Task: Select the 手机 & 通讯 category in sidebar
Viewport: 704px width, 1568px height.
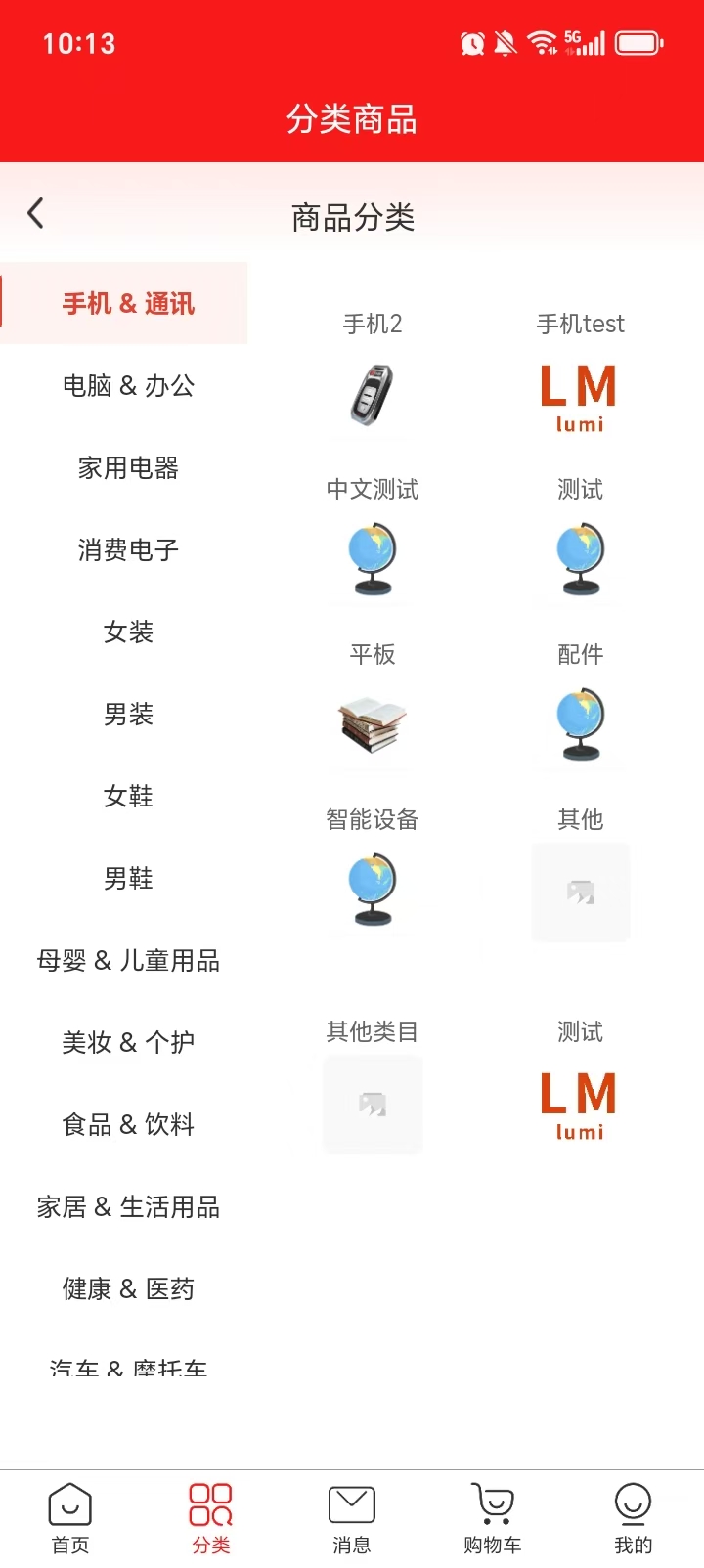Action: point(127,303)
